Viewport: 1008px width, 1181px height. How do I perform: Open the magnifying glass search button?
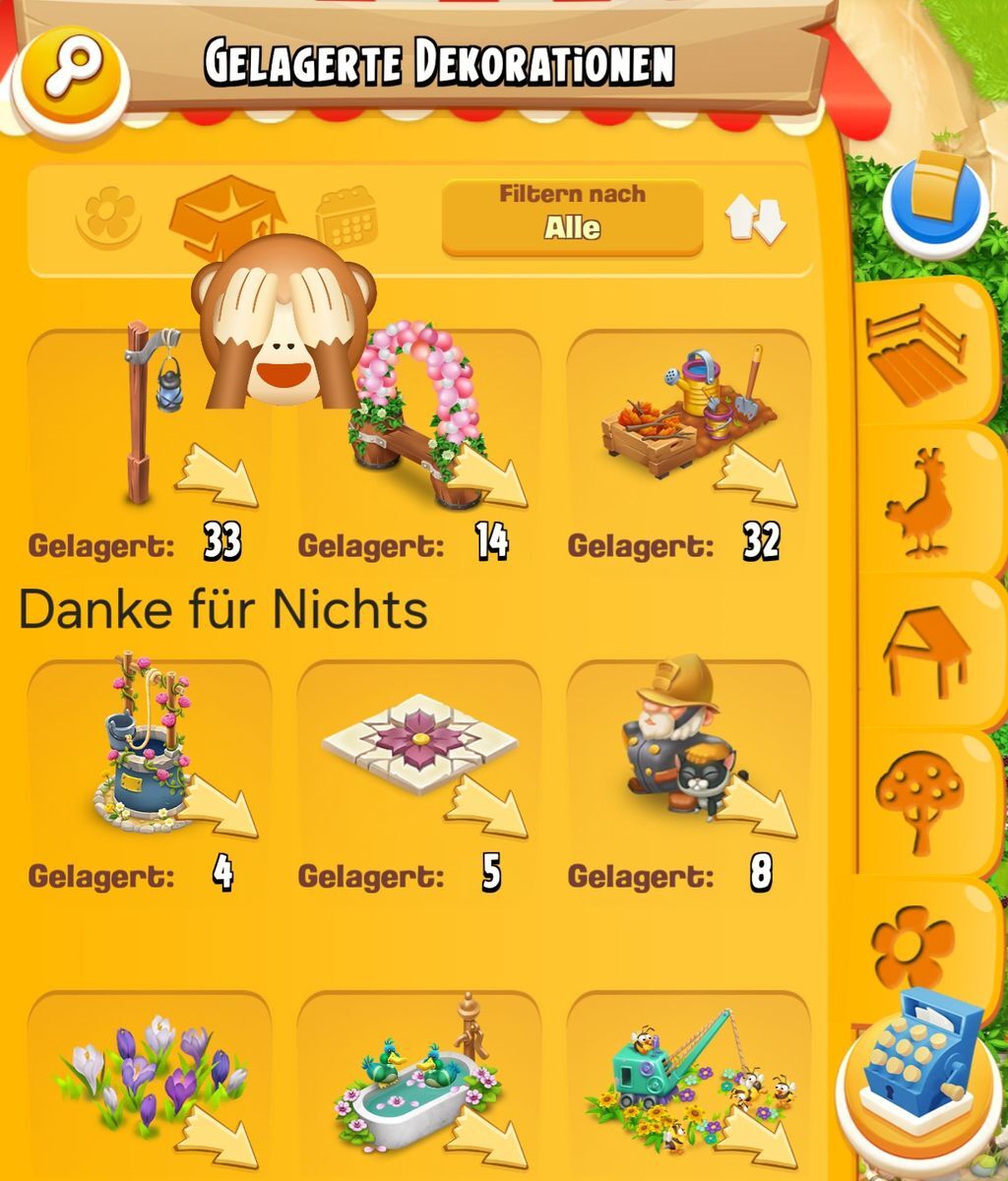tap(71, 69)
